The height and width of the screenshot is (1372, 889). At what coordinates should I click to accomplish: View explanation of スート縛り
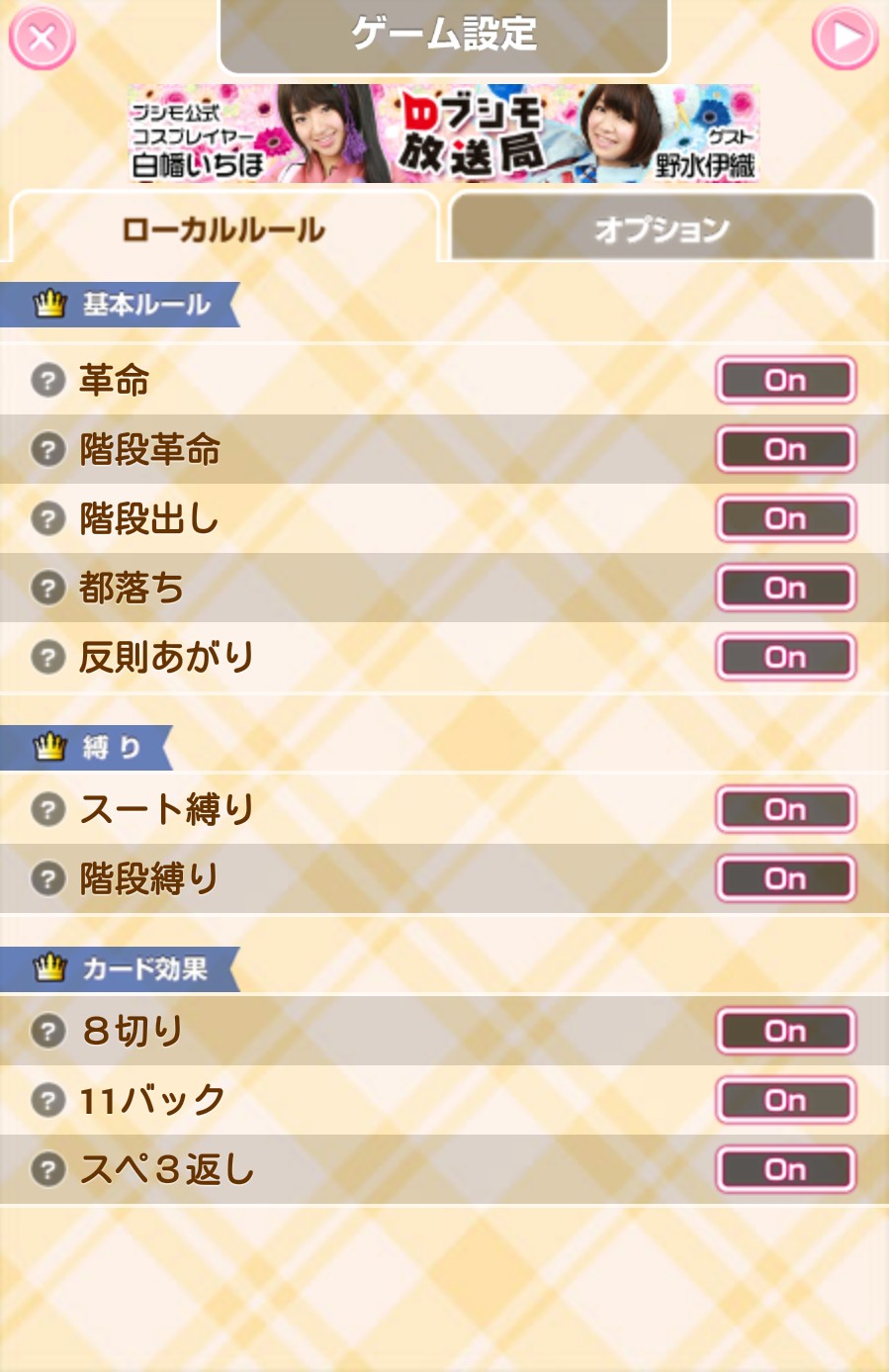coord(47,809)
